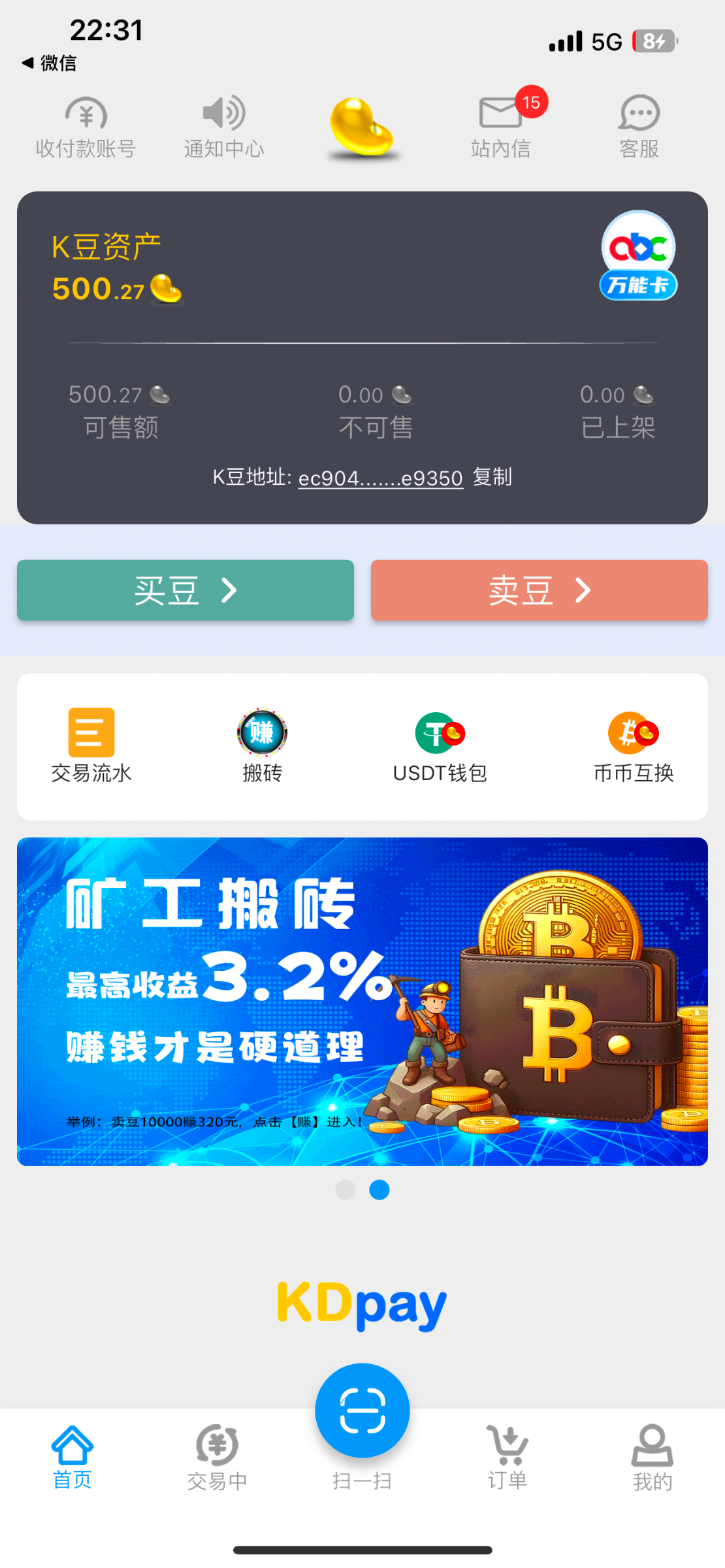Tap 复制 to copy K豆 address
This screenshot has height=1568, width=725.
click(x=492, y=477)
